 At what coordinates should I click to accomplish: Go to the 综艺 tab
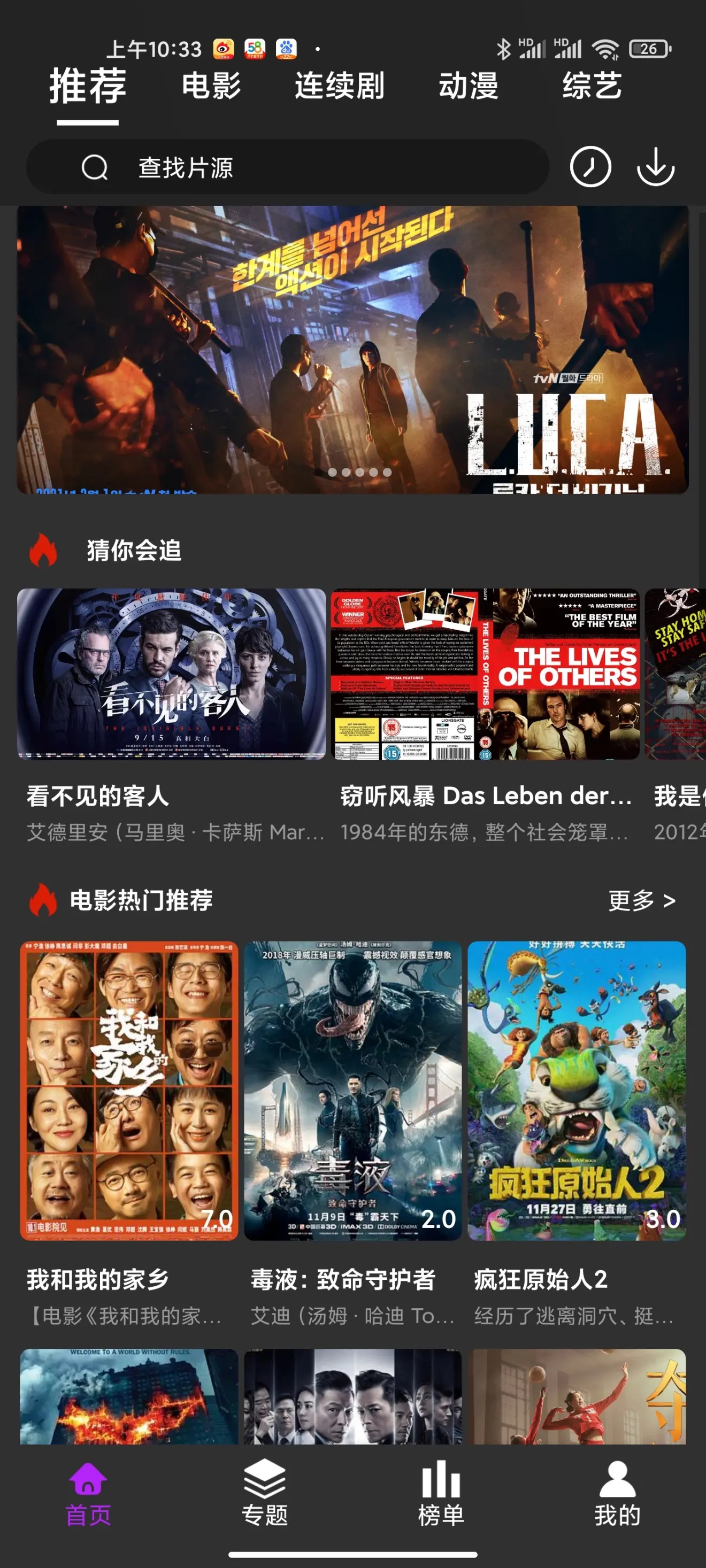coord(592,85)
